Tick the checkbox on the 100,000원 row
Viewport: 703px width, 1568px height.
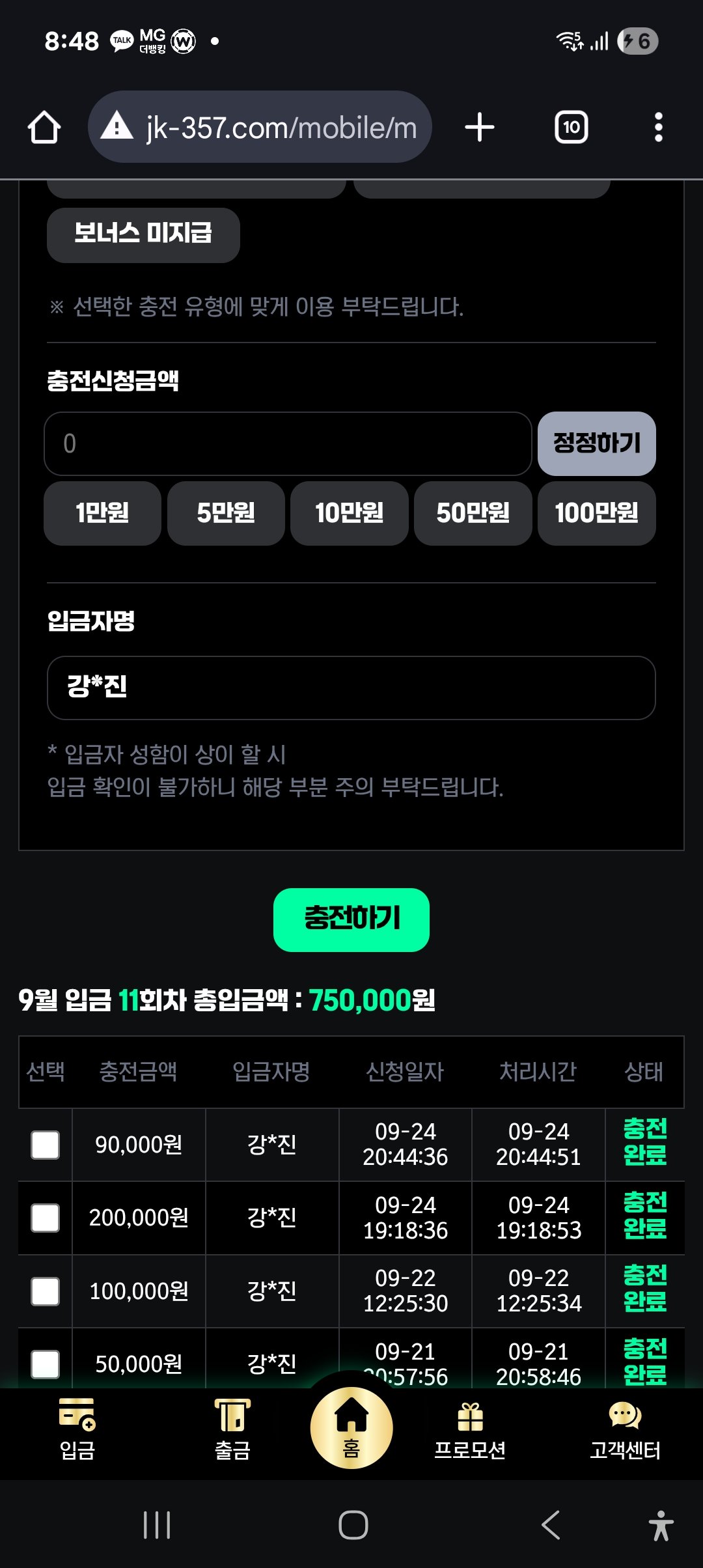[46, 1291]
